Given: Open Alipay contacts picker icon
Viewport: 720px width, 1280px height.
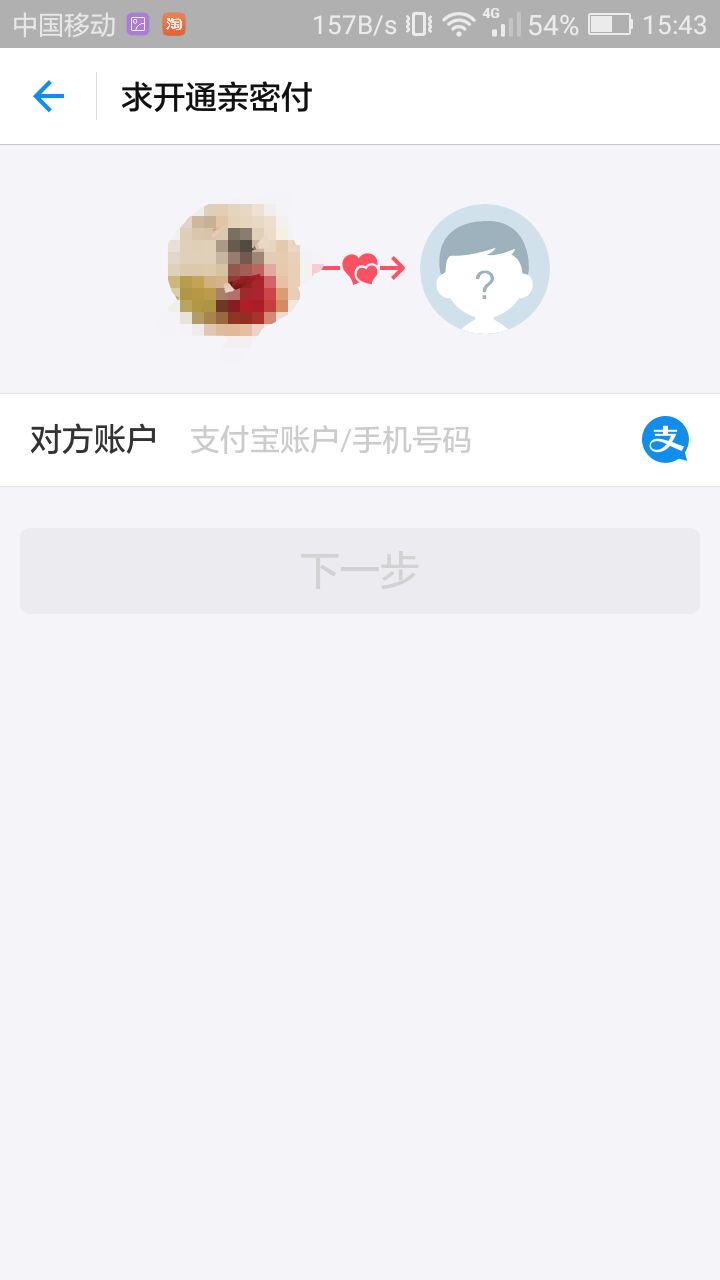Looking at the screenshot, I should pos(665,440).
